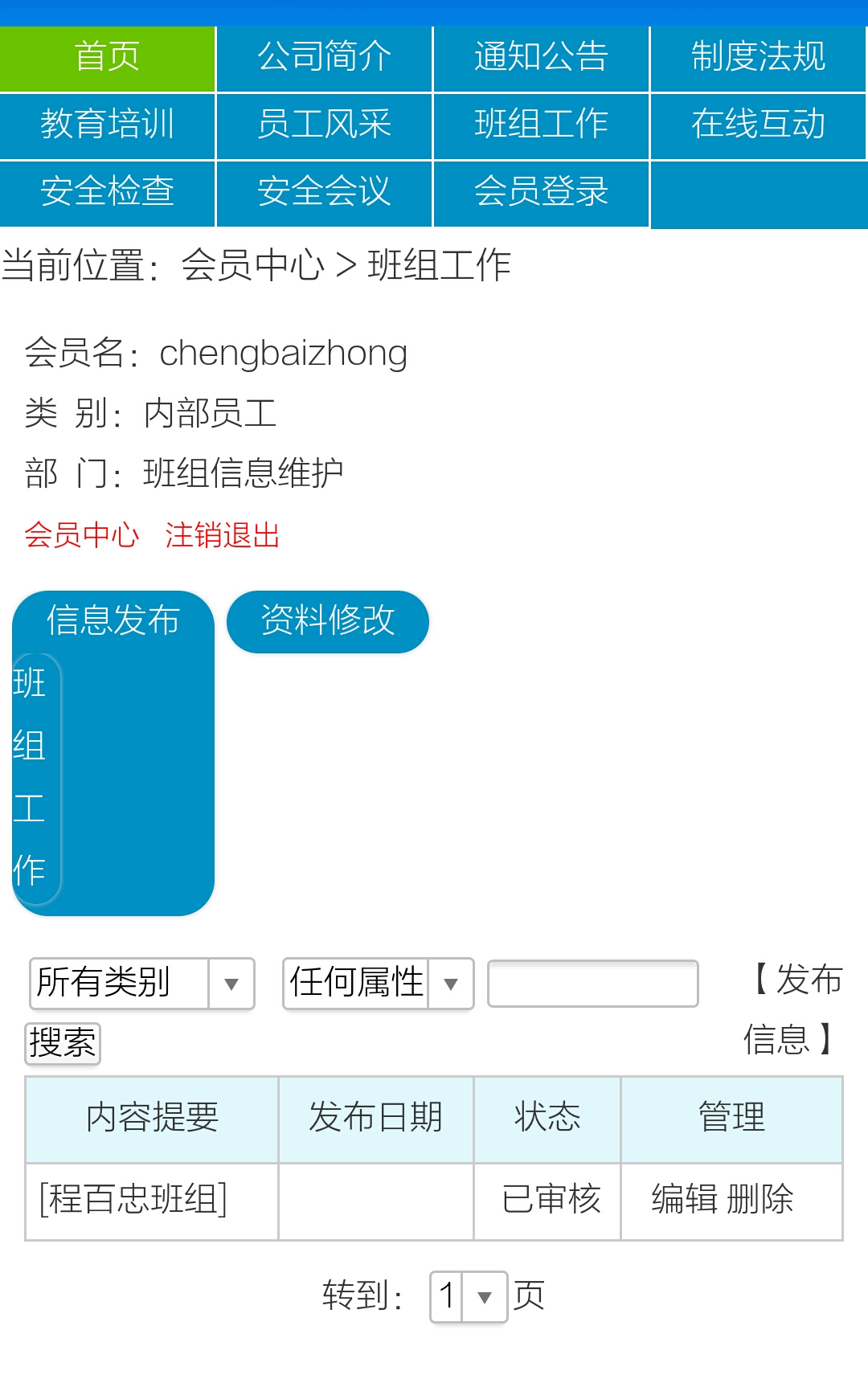The width and height of the screenshot is (868, 1375).
Task: Open the 首页 navigation item
Action: (x=107, y=58)
